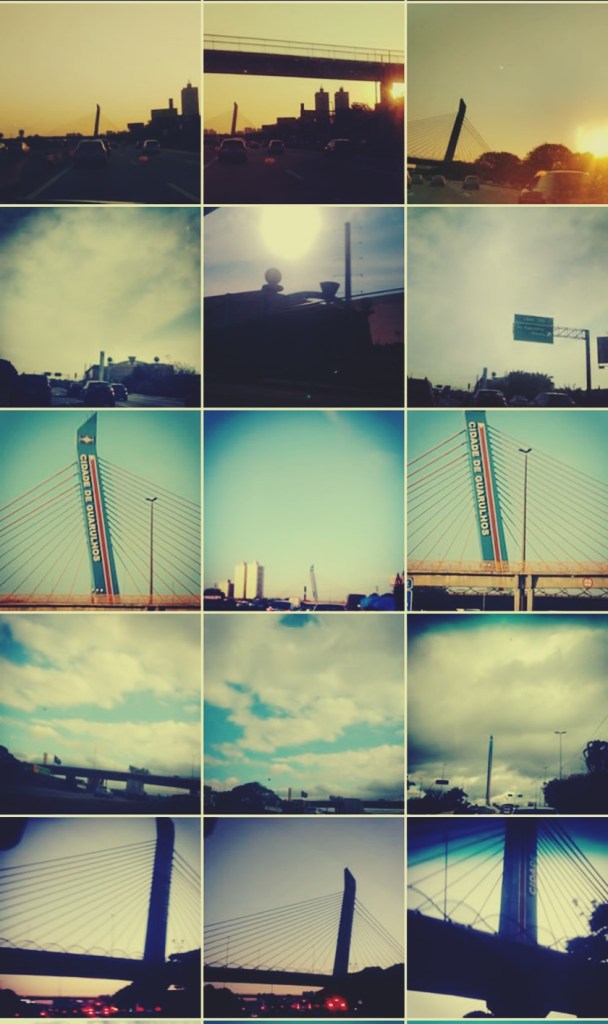Open the dark silhouette photo with overhead sun

(x=304, y=306)
